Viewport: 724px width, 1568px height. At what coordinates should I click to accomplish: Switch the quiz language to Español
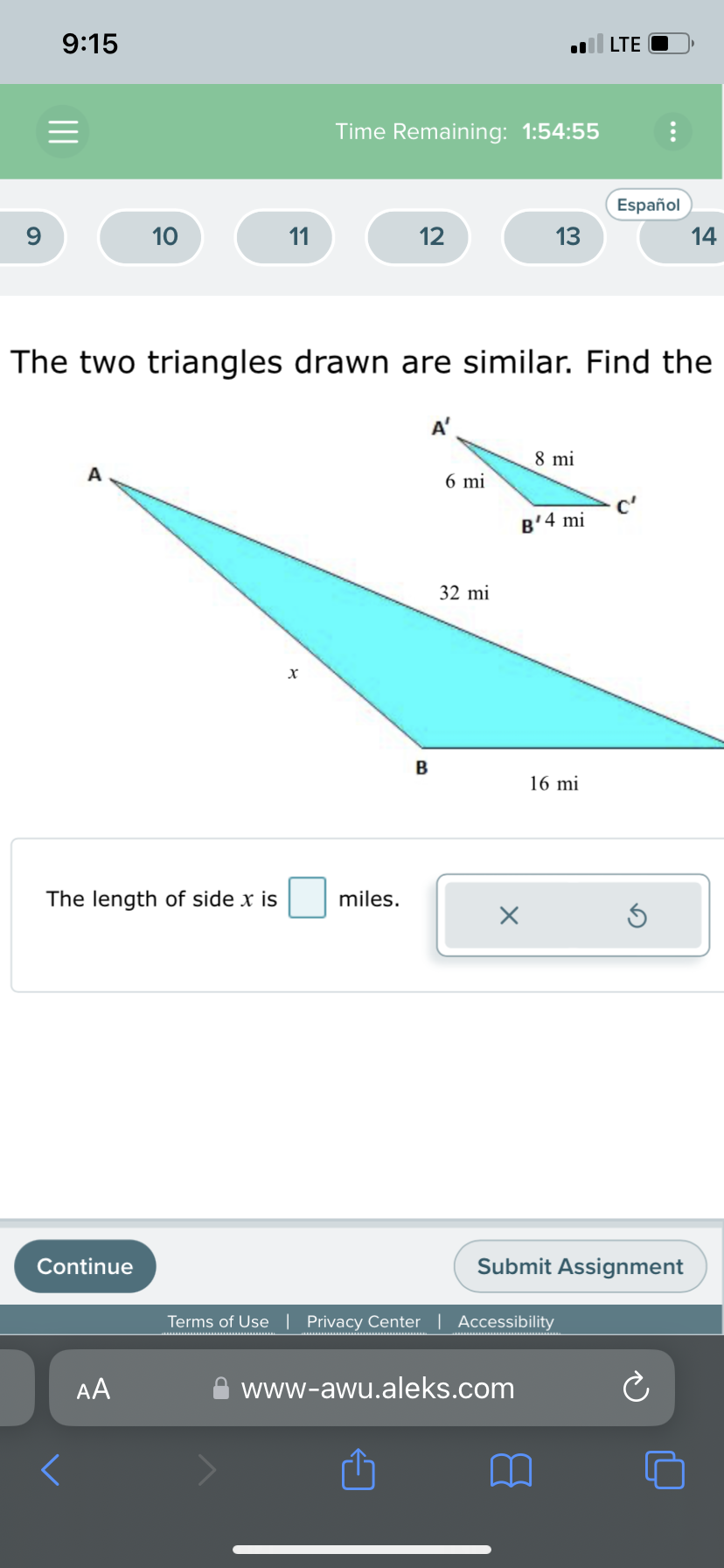coord(649,204)
